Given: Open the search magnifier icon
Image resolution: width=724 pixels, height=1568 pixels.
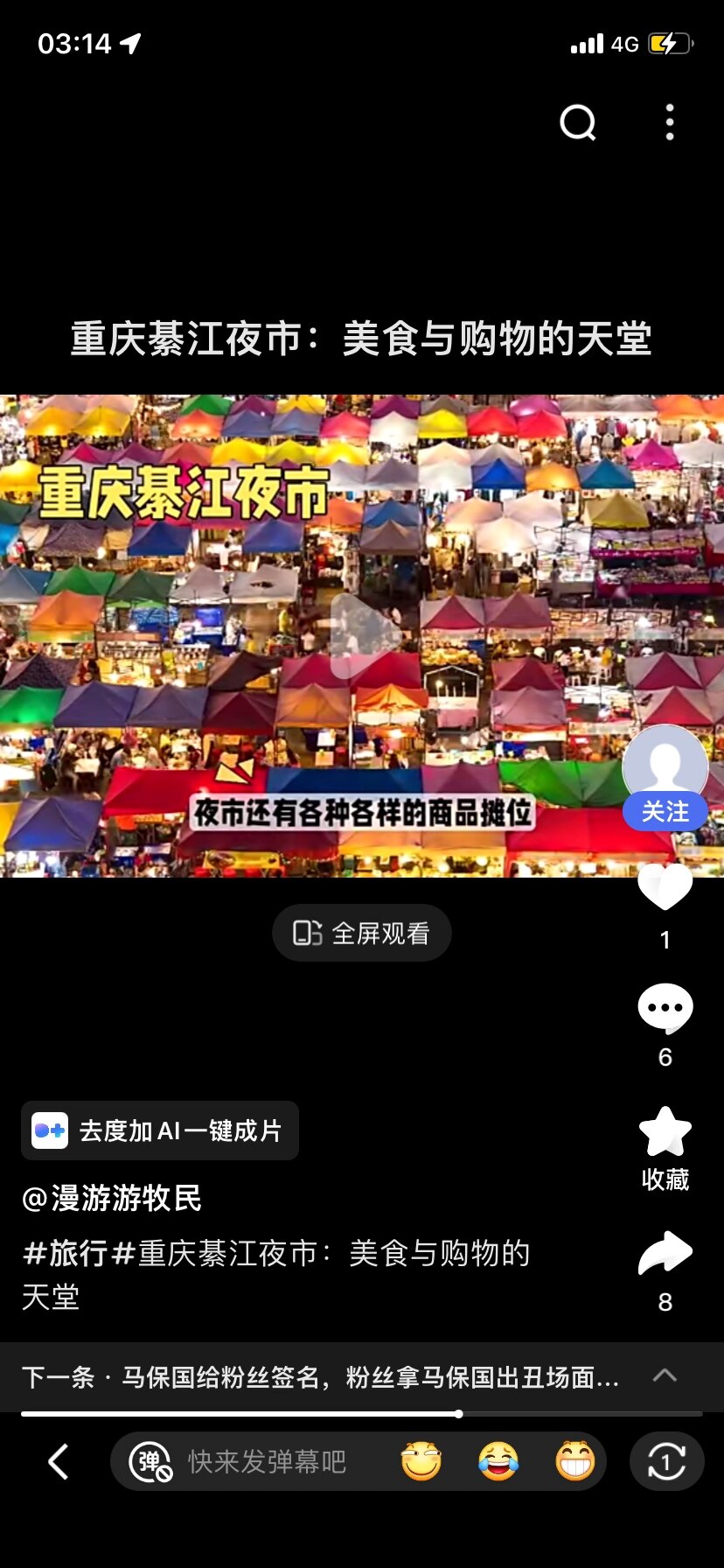Looking at the screenshot, I should (x=578, y=122).
